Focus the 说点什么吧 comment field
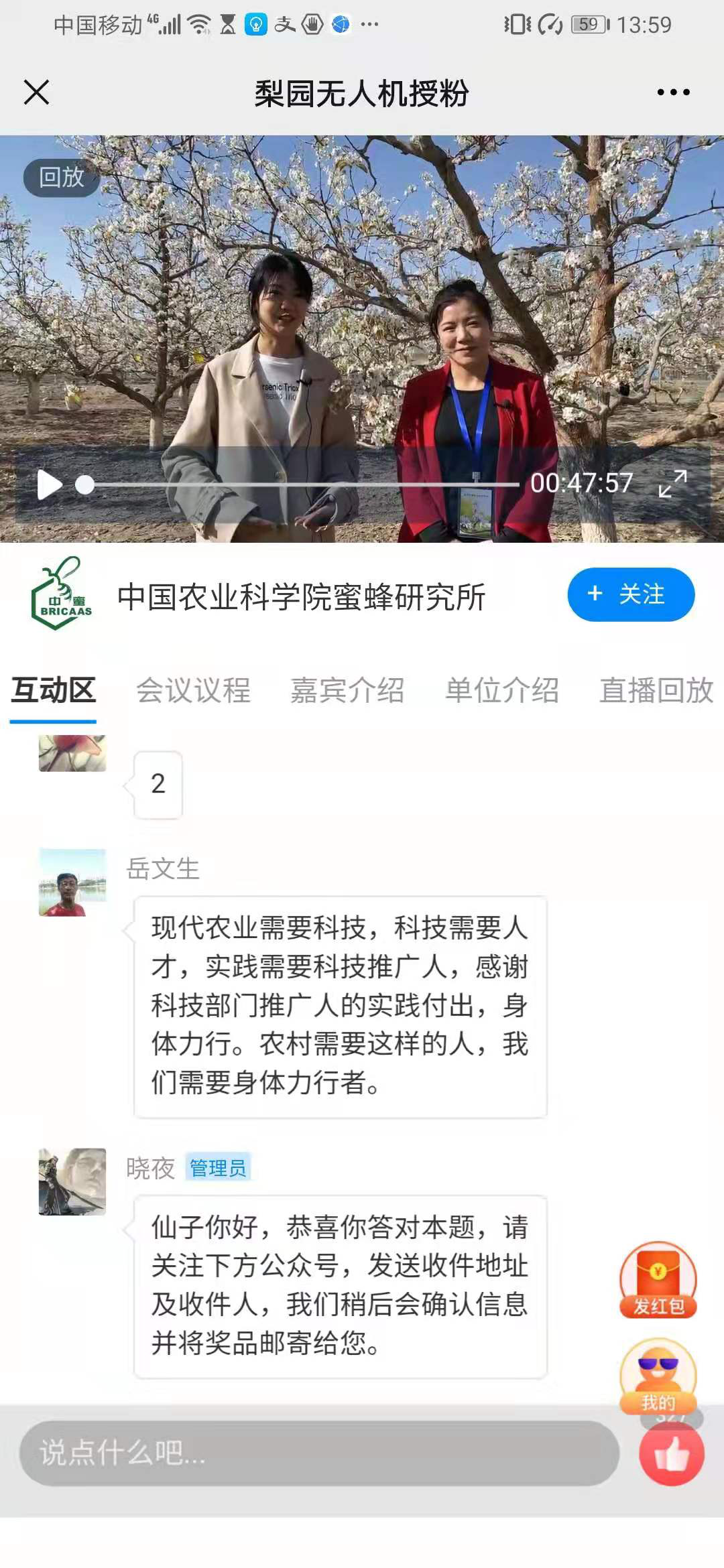 pyautogui.click(x=318, y=1453)
